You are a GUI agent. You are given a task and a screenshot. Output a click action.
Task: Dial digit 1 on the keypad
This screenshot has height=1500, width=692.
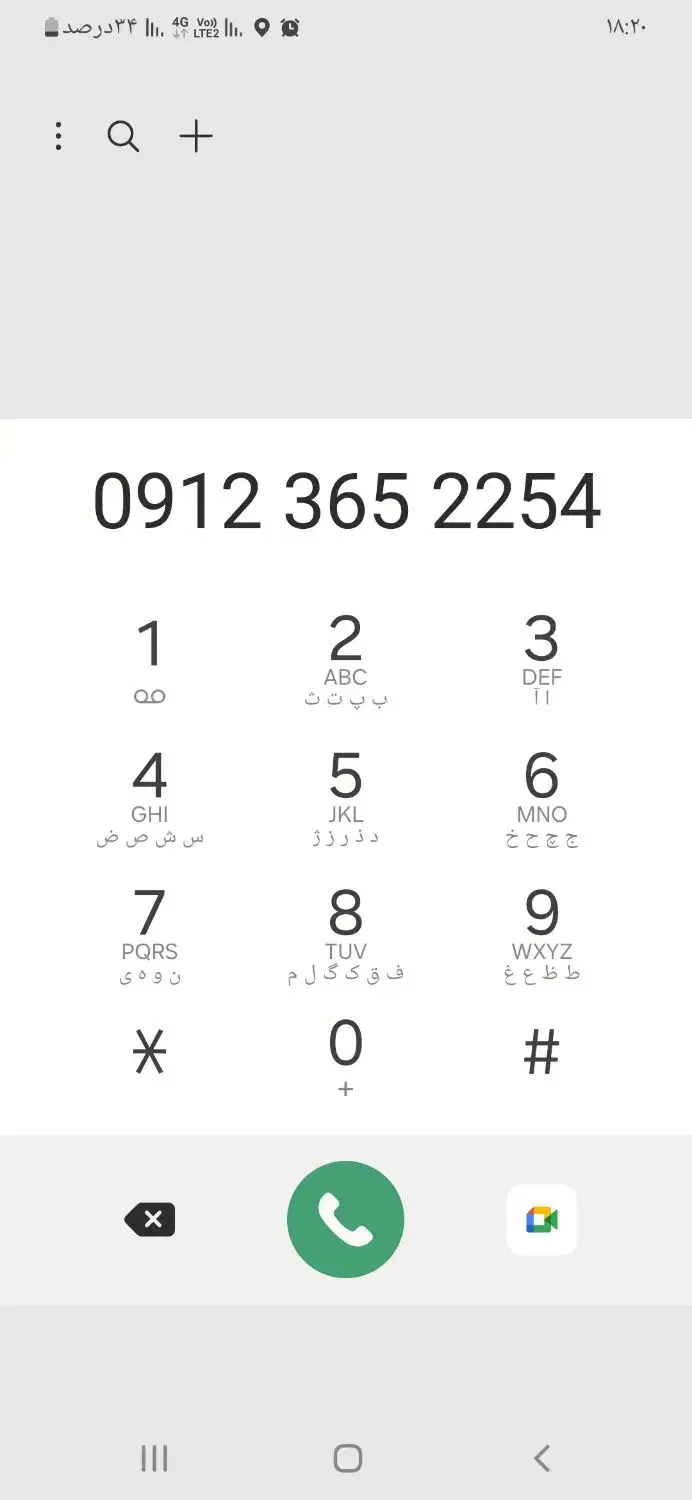pos(150,658)
